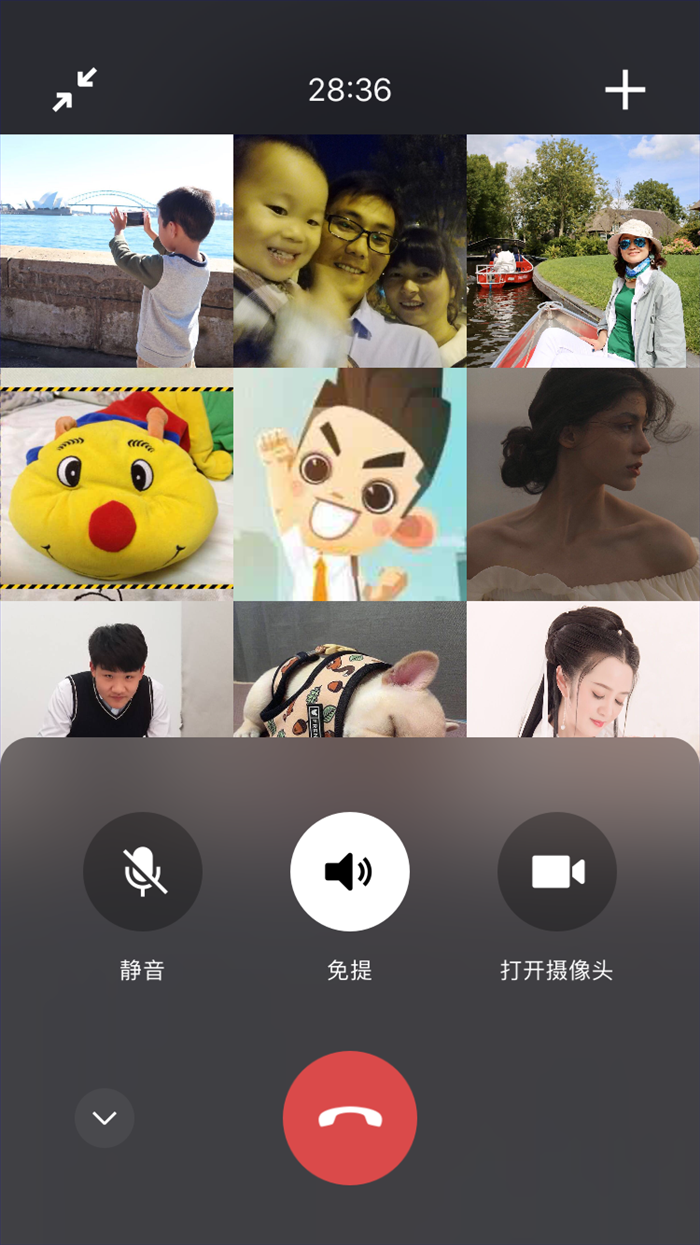Select the participant photographing the Sydney Opera House
This screenshot has width=700, height=1245.
click(116, 251)
